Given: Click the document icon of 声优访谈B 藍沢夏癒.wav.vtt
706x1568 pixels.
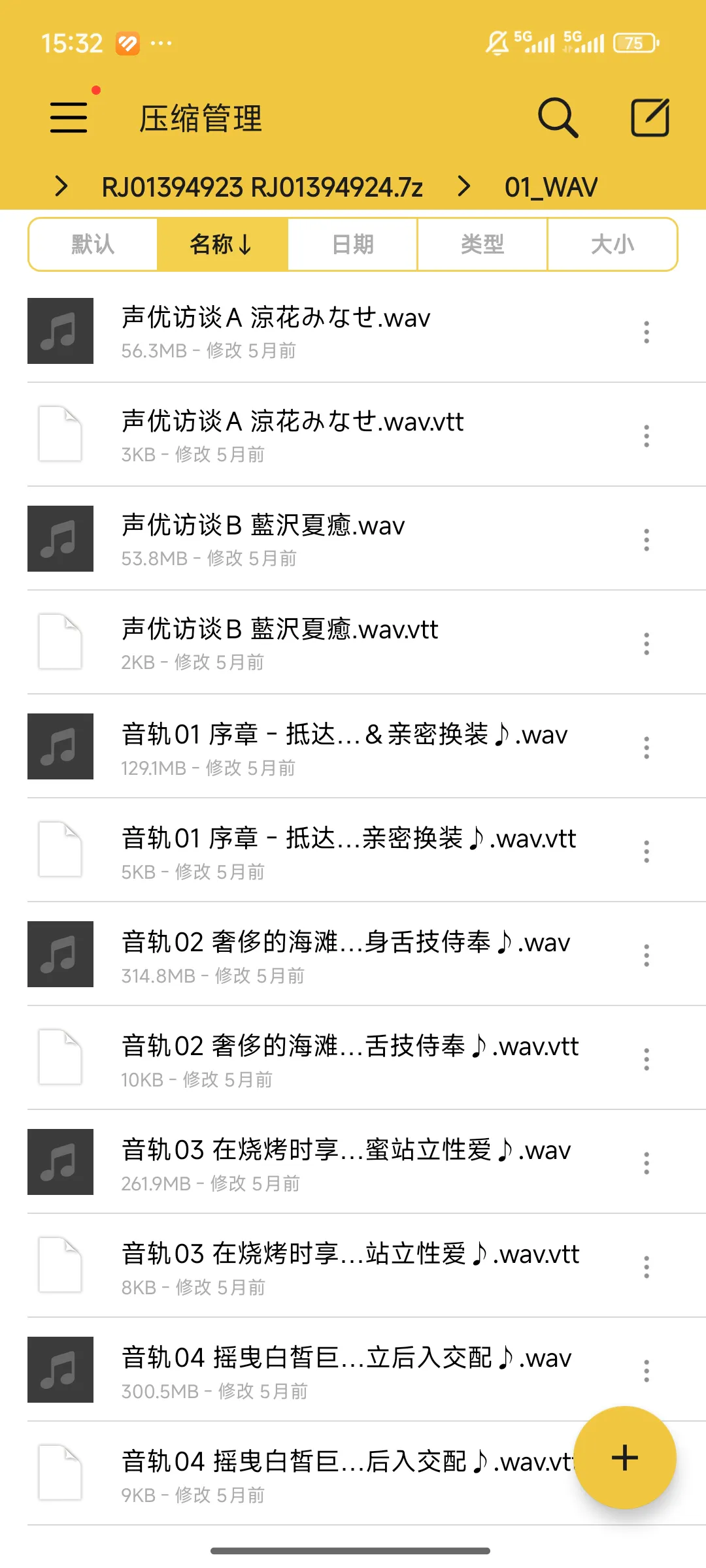Looking at the screenshot, I should (60, 642).
